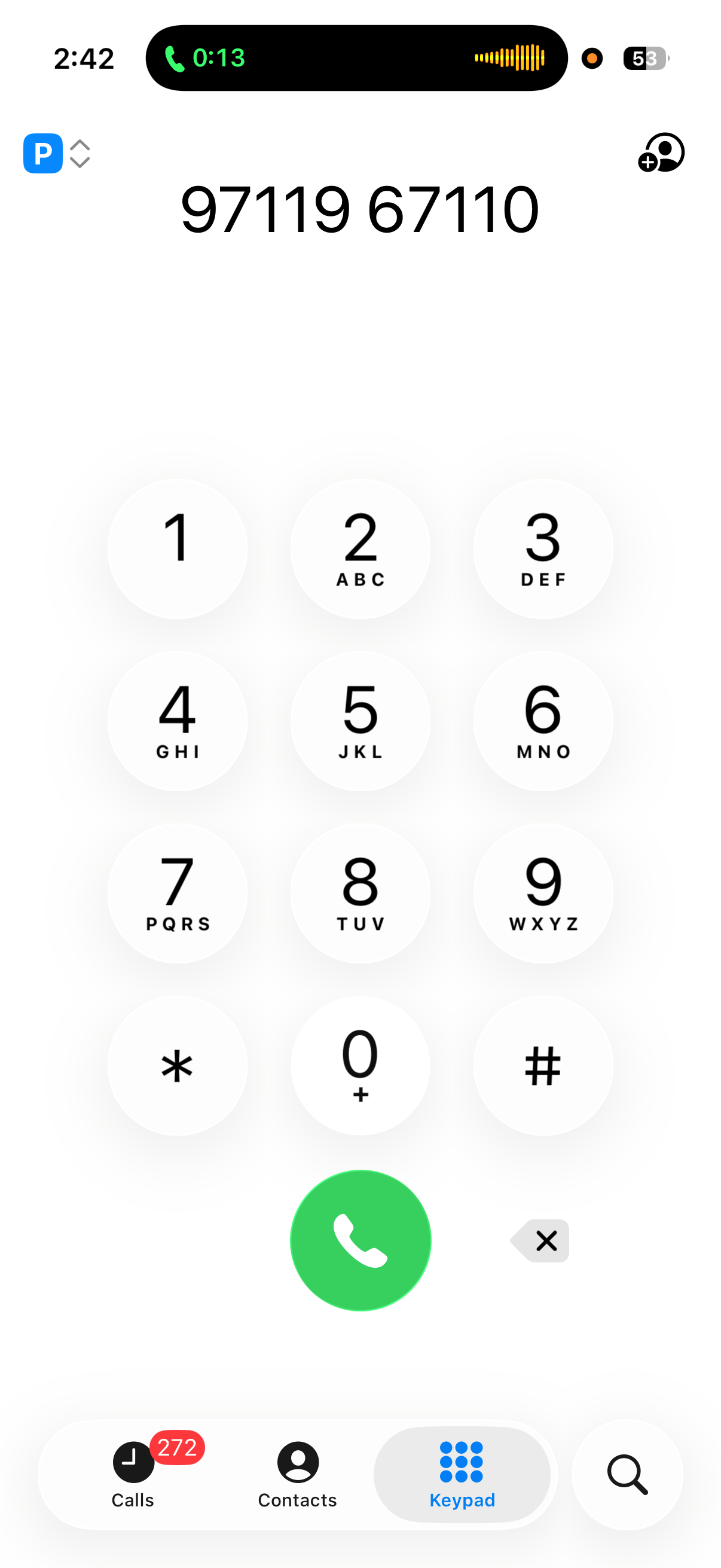Tap the 3 DEF key
The image size is (721, 1568).
[543, 549]
